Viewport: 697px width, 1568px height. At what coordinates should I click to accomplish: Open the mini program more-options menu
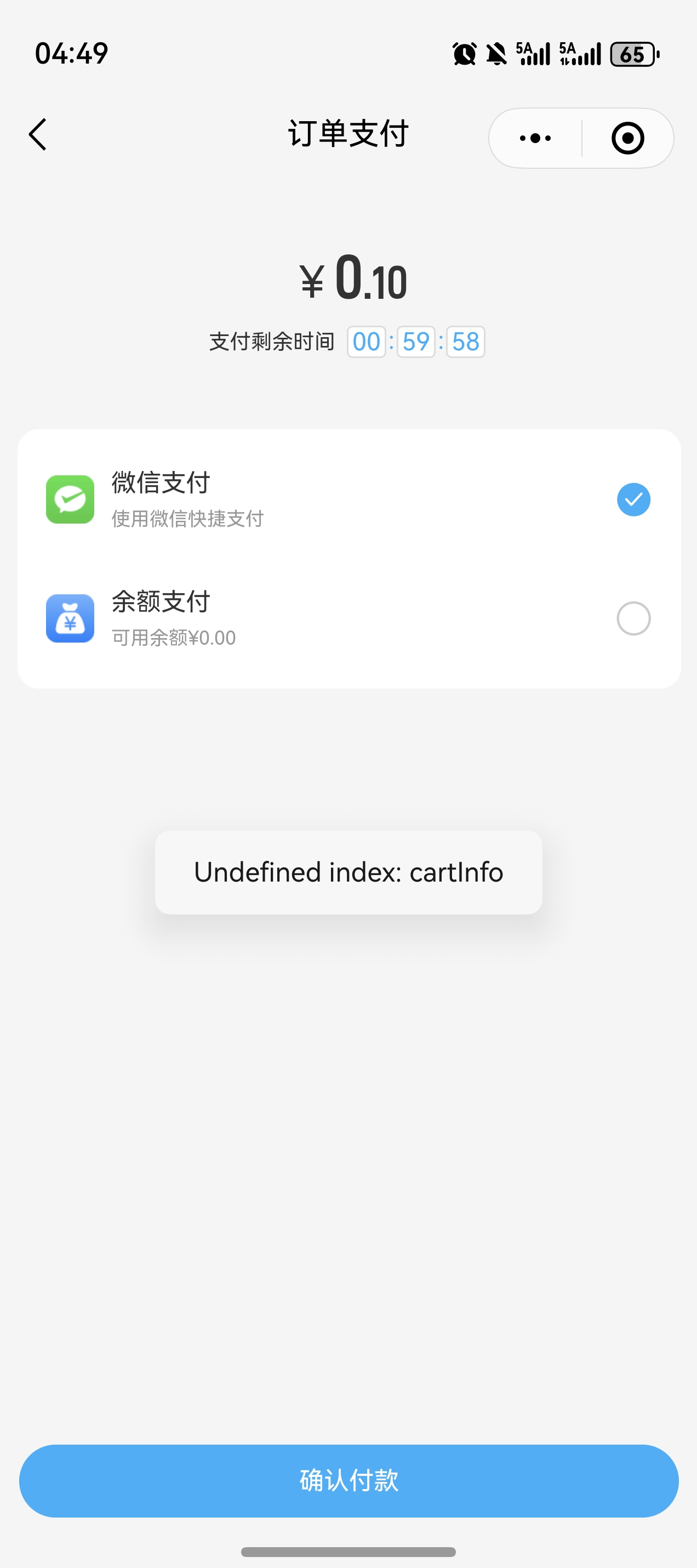(535, 138)
